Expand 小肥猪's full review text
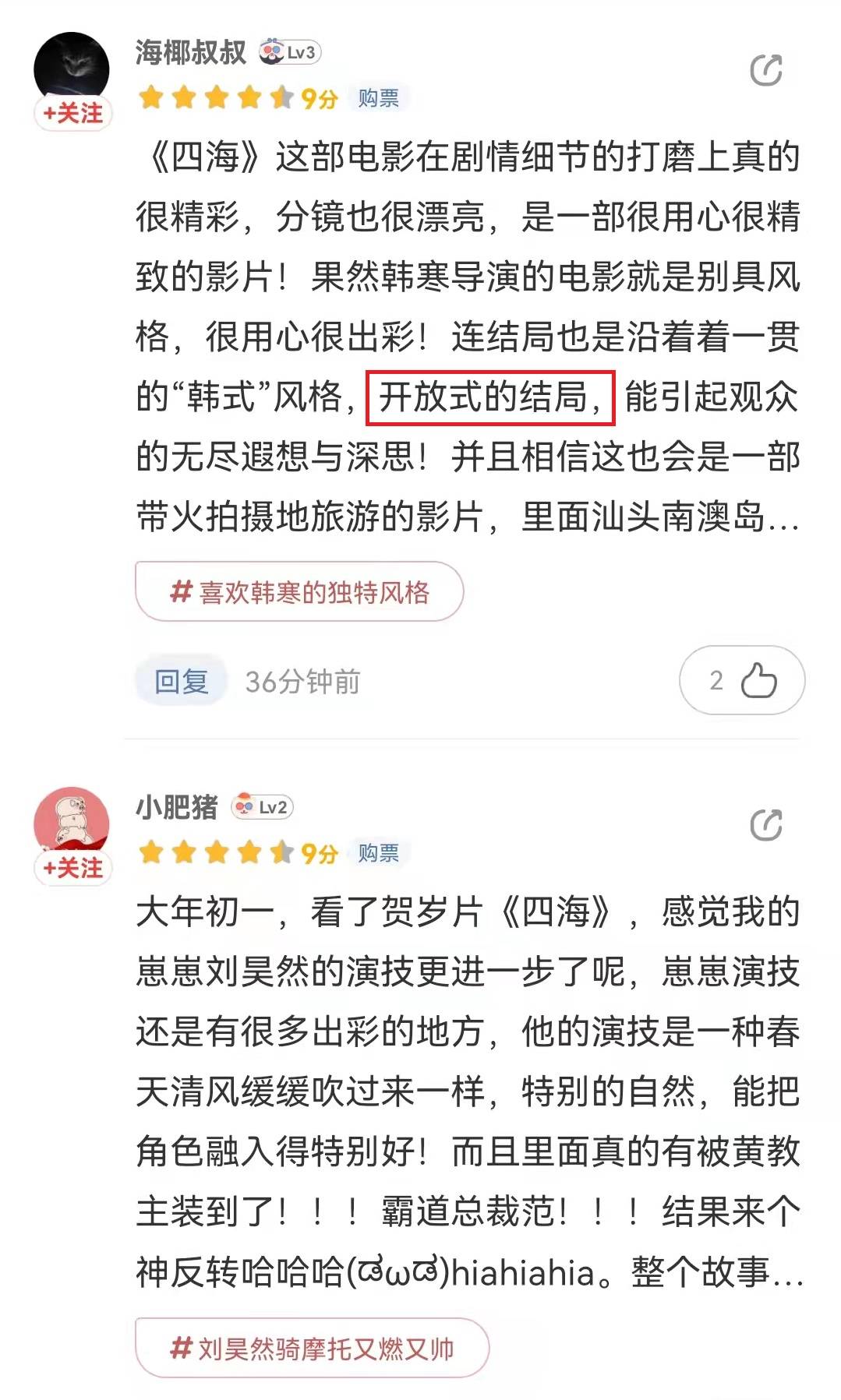Image resolution: width=841 pixels, height=1400 pixels. coord(786,1273)
